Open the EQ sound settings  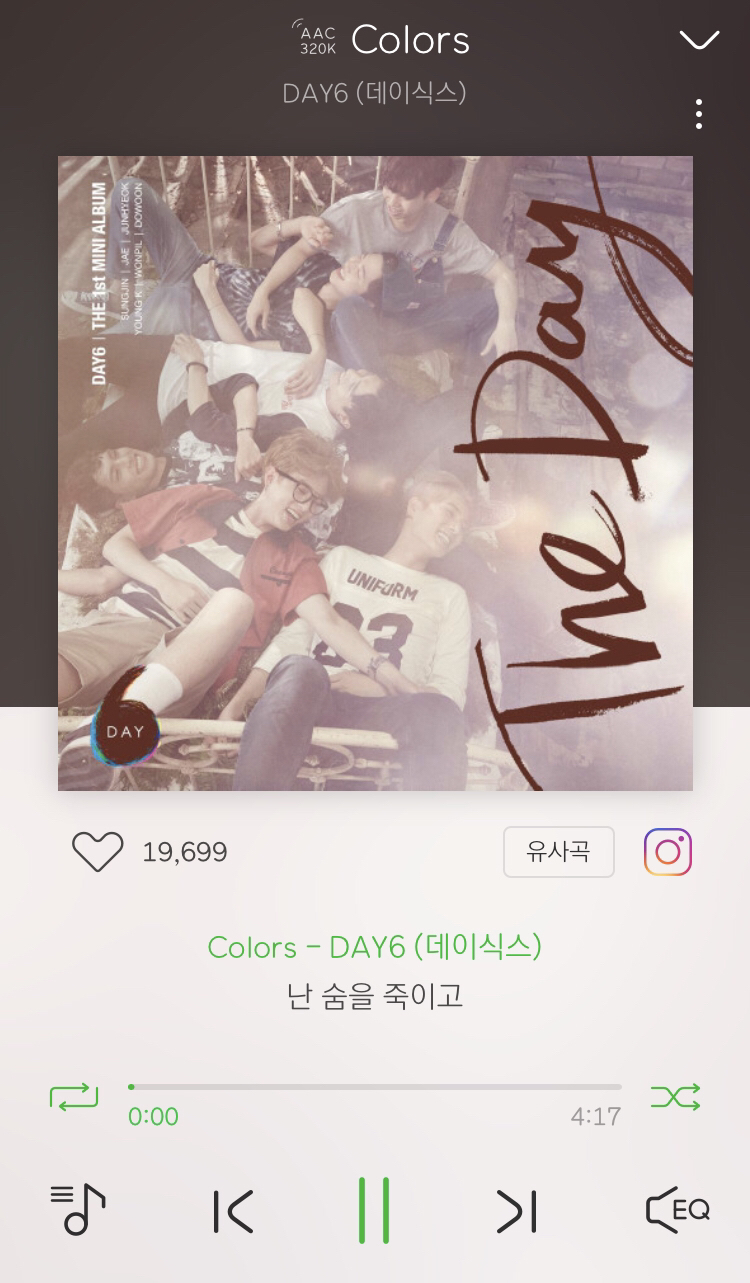click(x=677, y=1211)
